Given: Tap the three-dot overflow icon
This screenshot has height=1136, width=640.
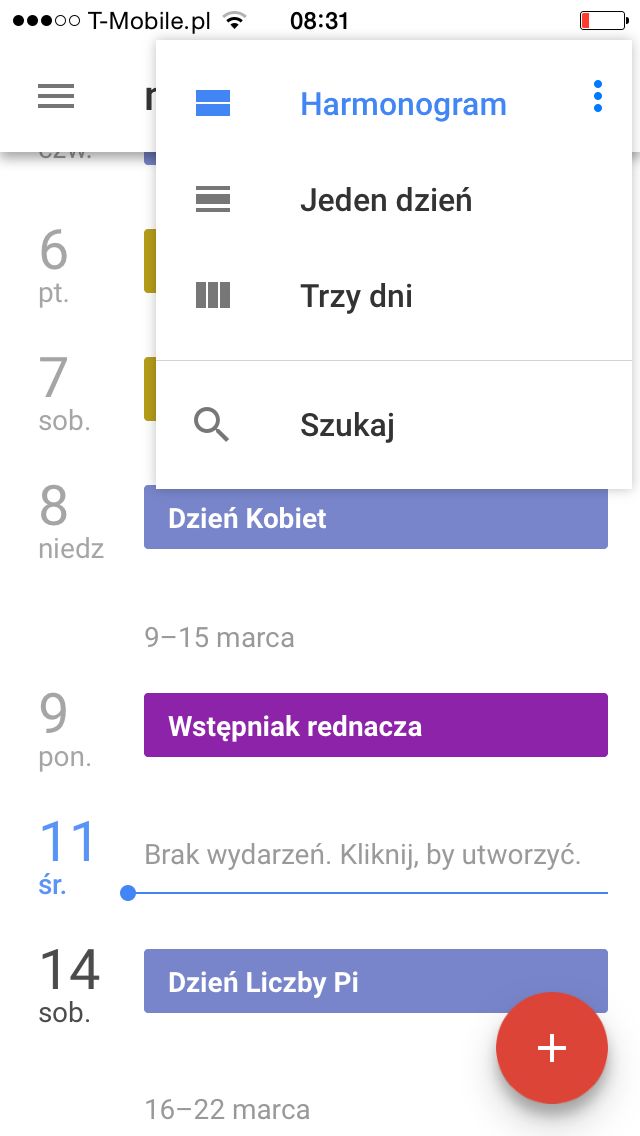Looking at the screenshot, I should click(597, 96).
